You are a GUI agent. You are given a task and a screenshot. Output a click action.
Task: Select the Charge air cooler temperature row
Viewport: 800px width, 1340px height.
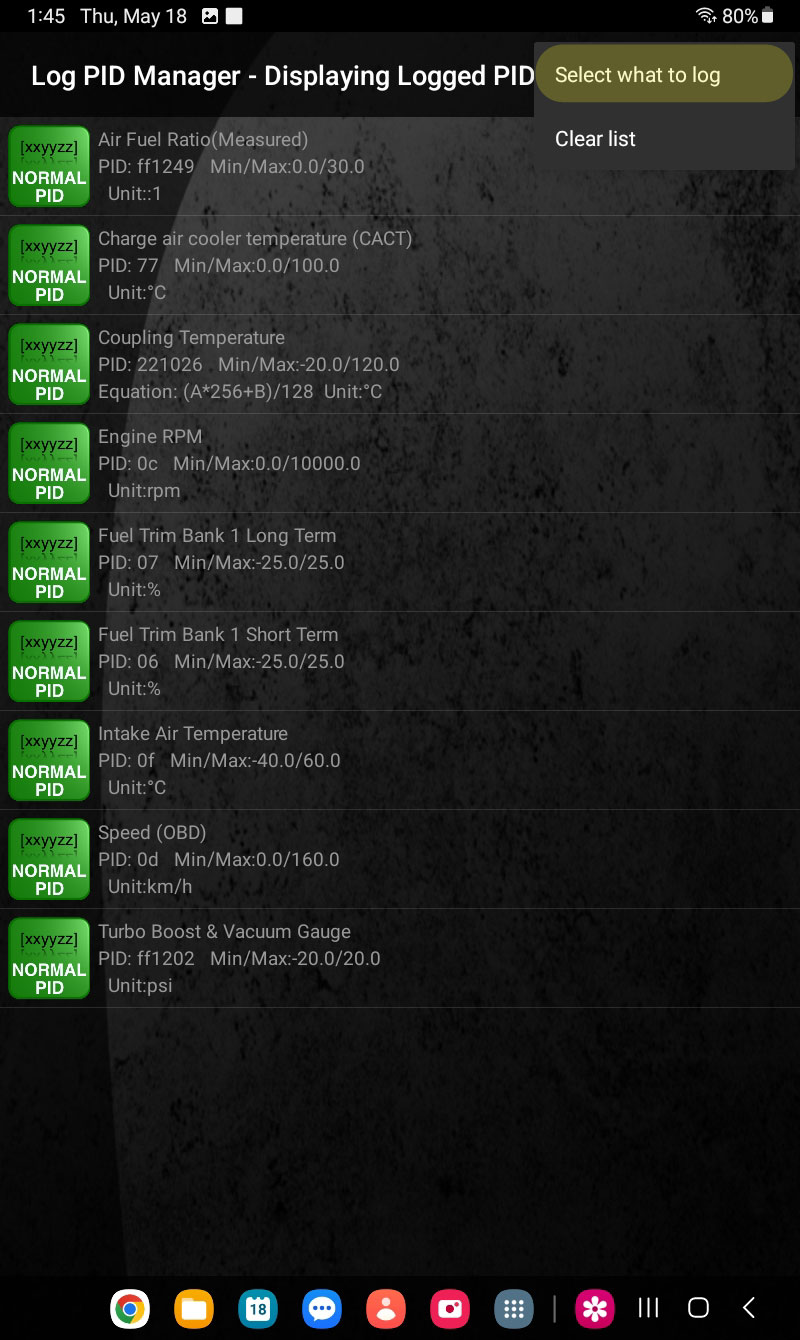[x=400, y=265]
